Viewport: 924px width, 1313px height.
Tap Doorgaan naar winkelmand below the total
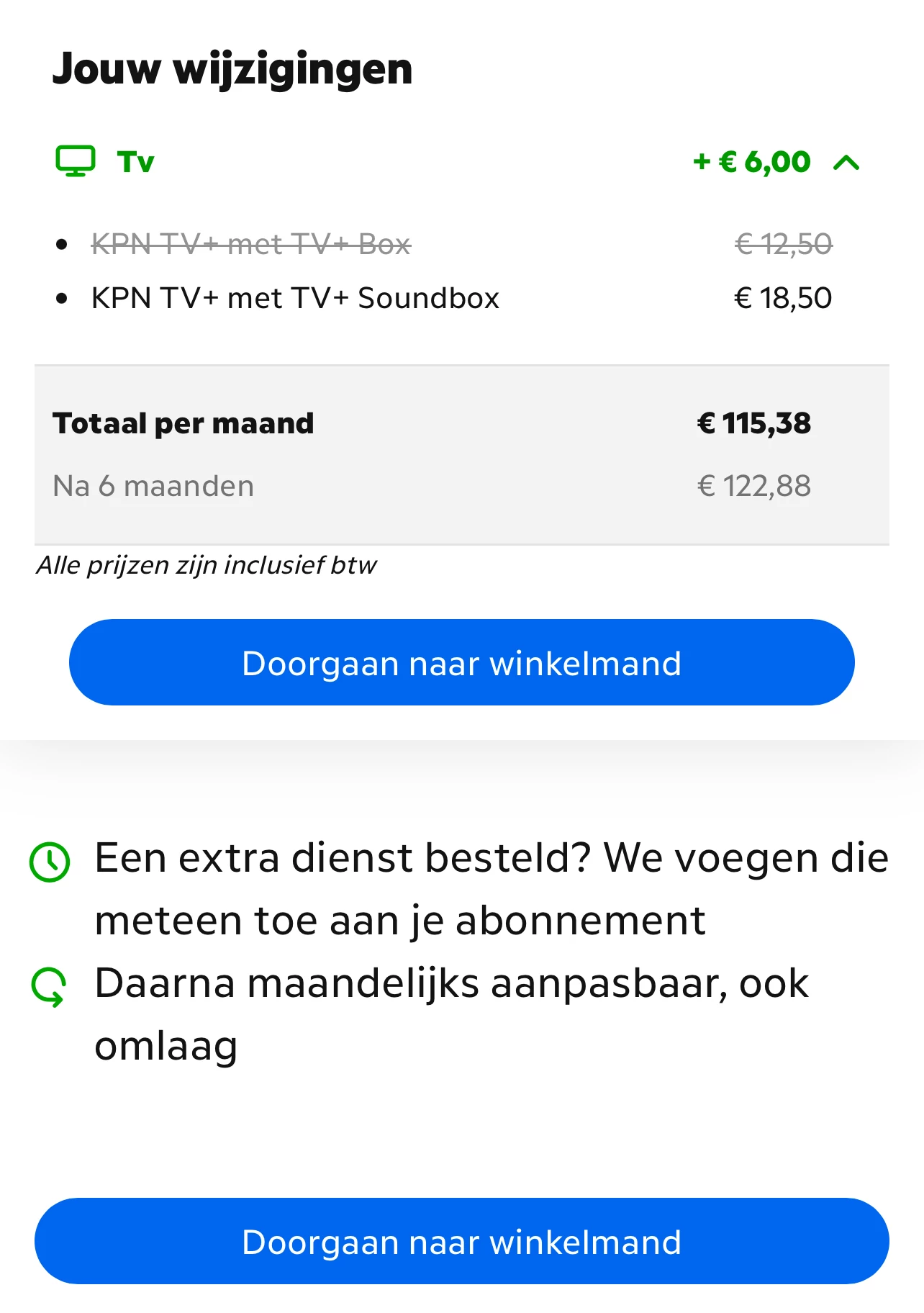click(x=461, y=662)
